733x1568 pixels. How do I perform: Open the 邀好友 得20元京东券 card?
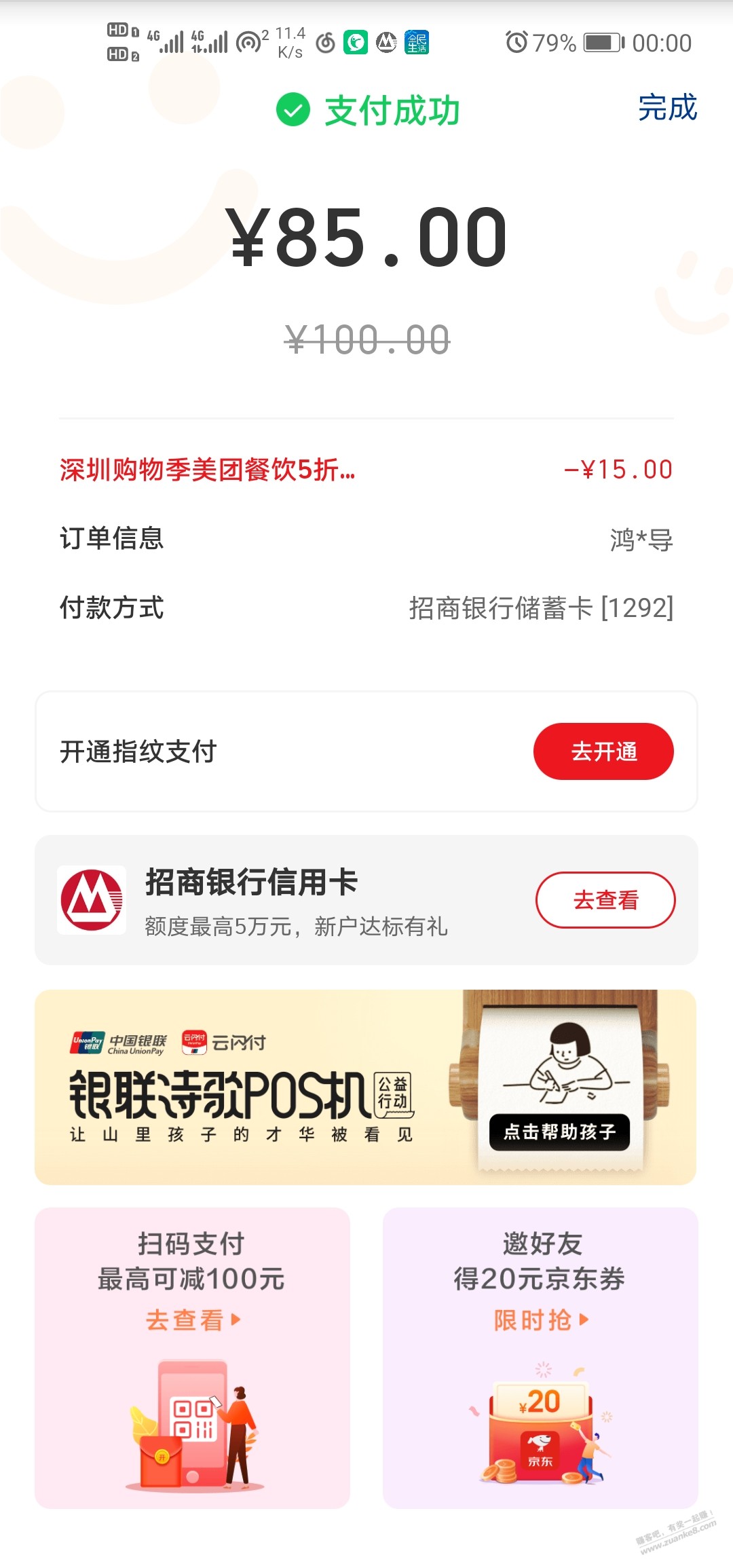click(540, 1358)
